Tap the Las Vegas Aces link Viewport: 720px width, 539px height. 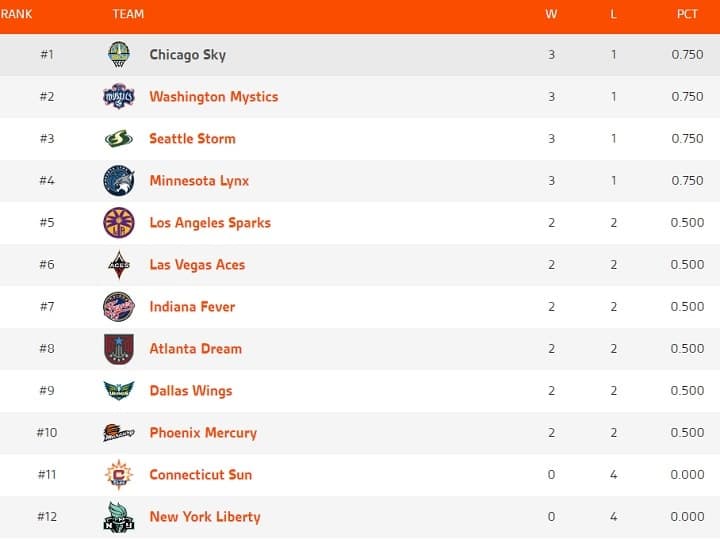coord(197,265)
